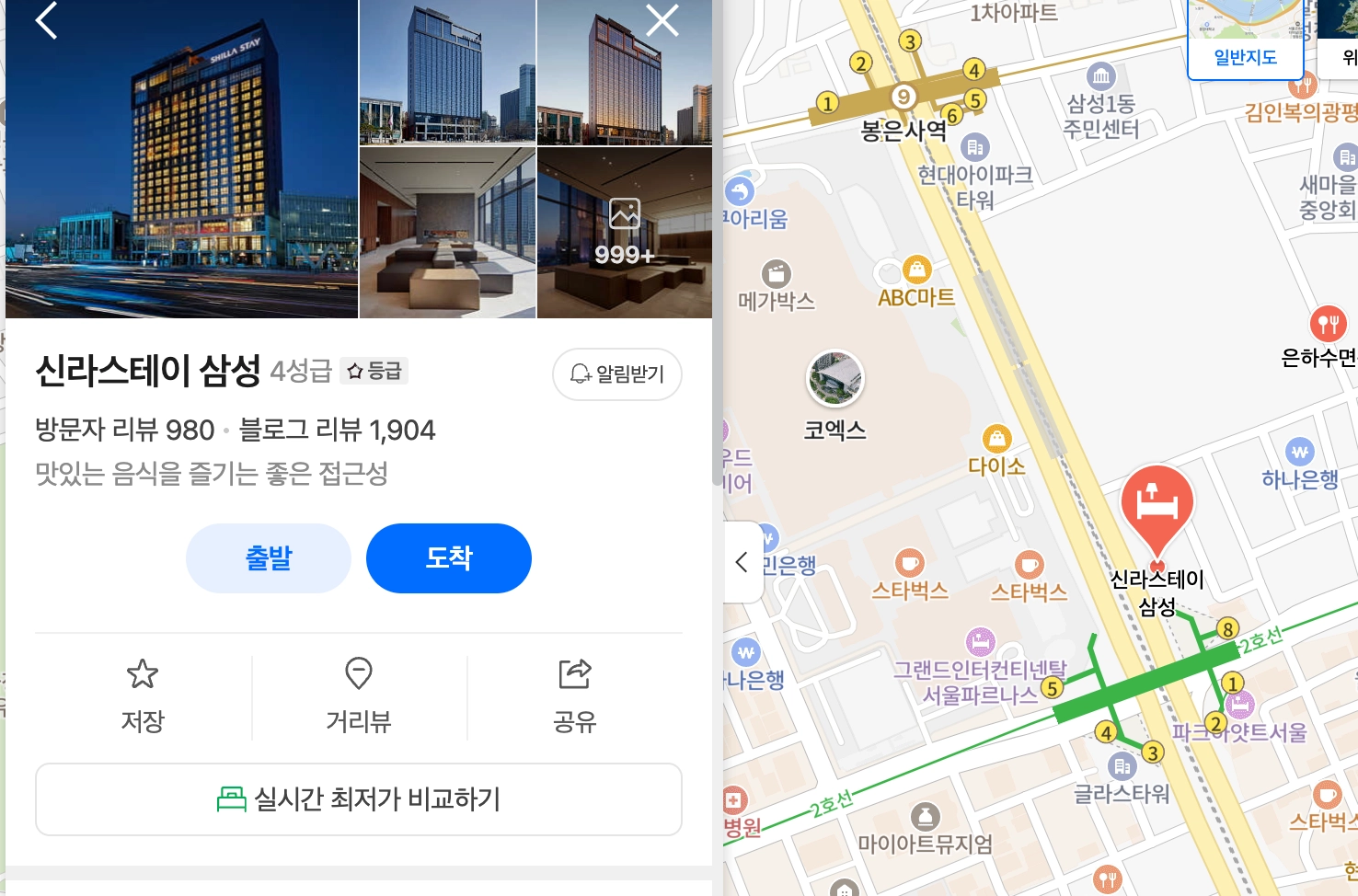The height and width of the screenshot is (896, 1358).
Task: Tap 실시간 최저가 비교하기 price comparison
Action: [x=359, y=799]
